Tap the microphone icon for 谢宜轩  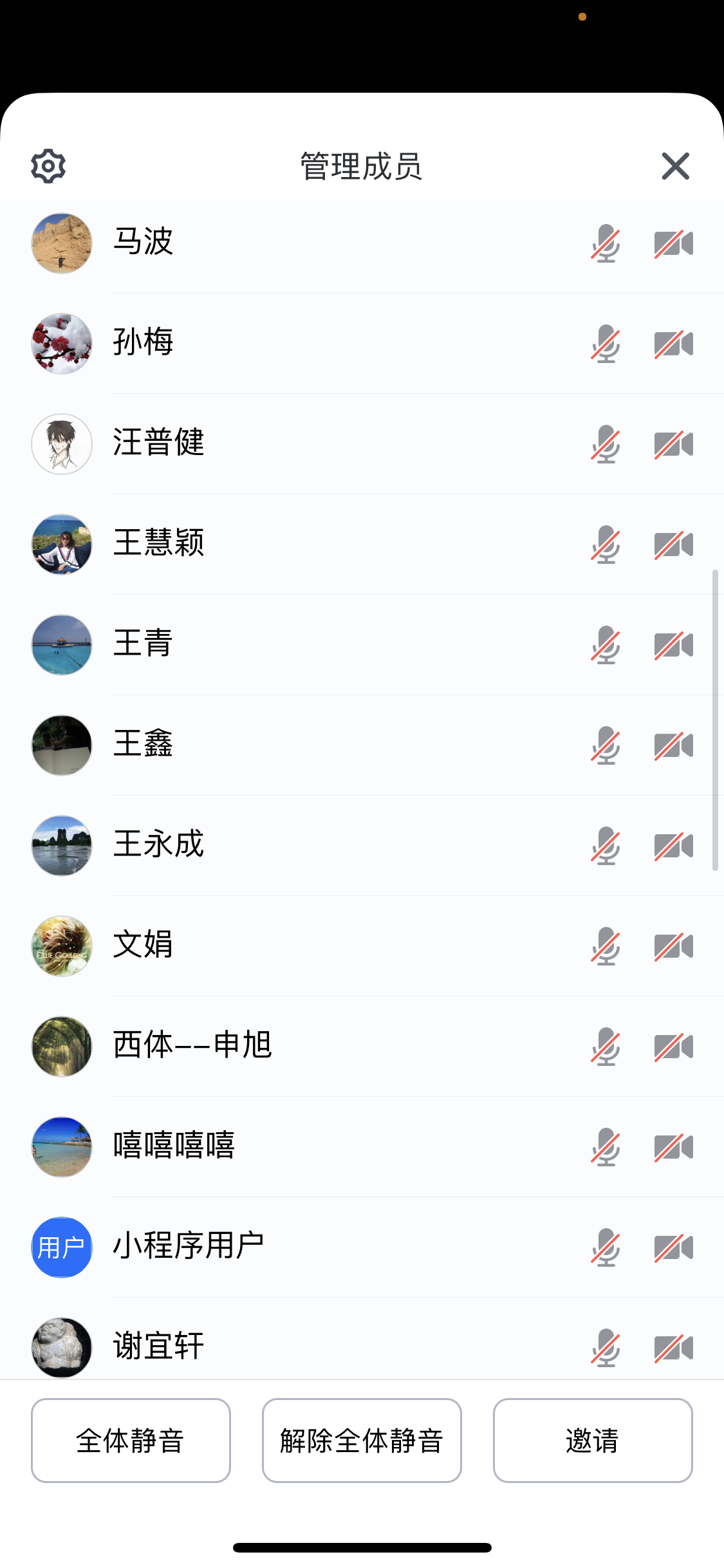(606, 1348)
